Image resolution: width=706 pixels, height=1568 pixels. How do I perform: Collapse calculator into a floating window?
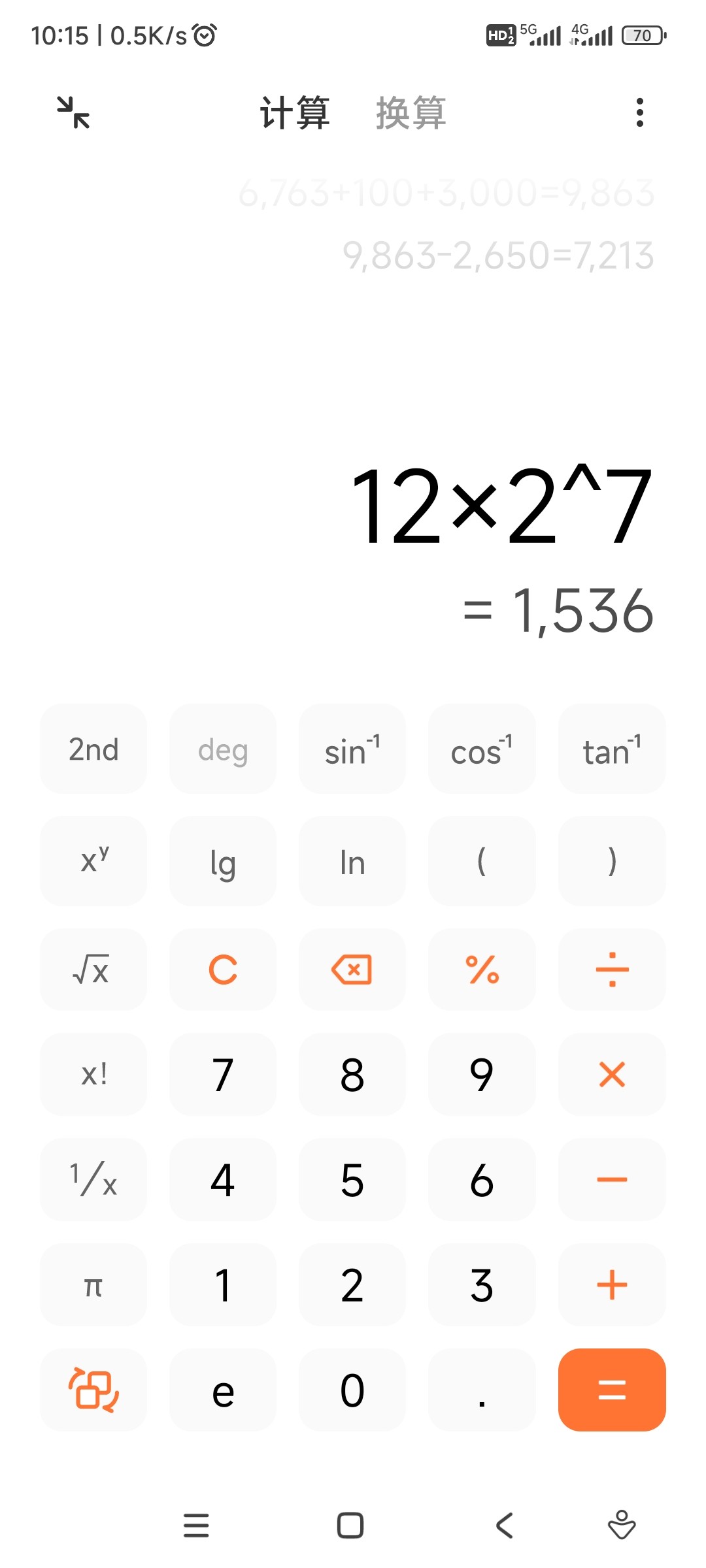click(73, 112)
